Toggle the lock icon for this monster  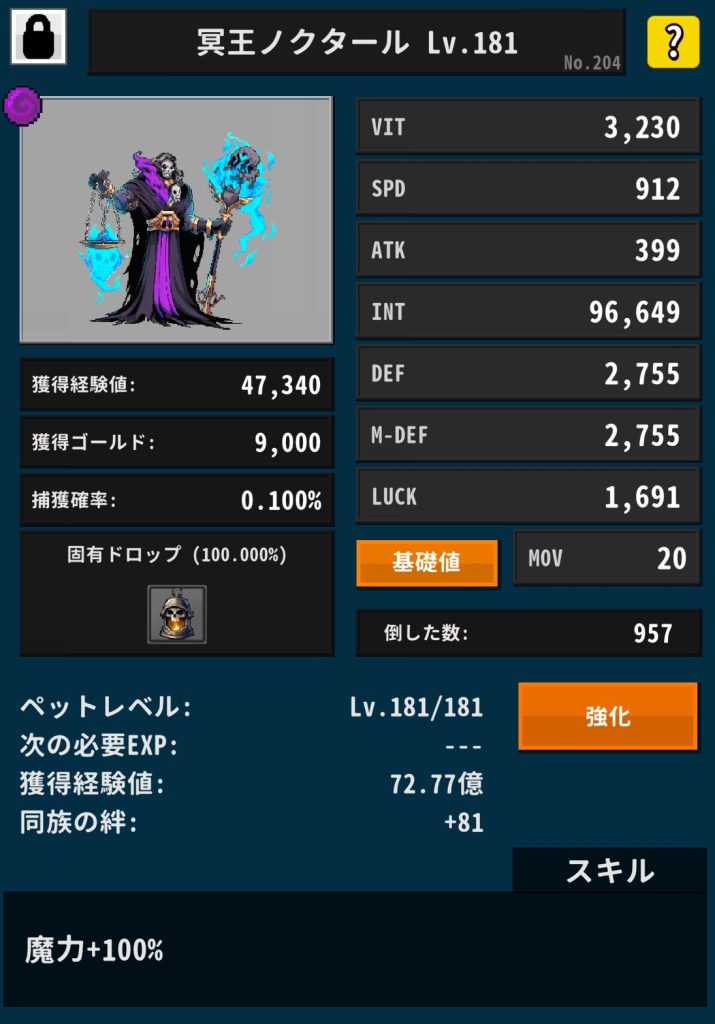tap(38, 38)
